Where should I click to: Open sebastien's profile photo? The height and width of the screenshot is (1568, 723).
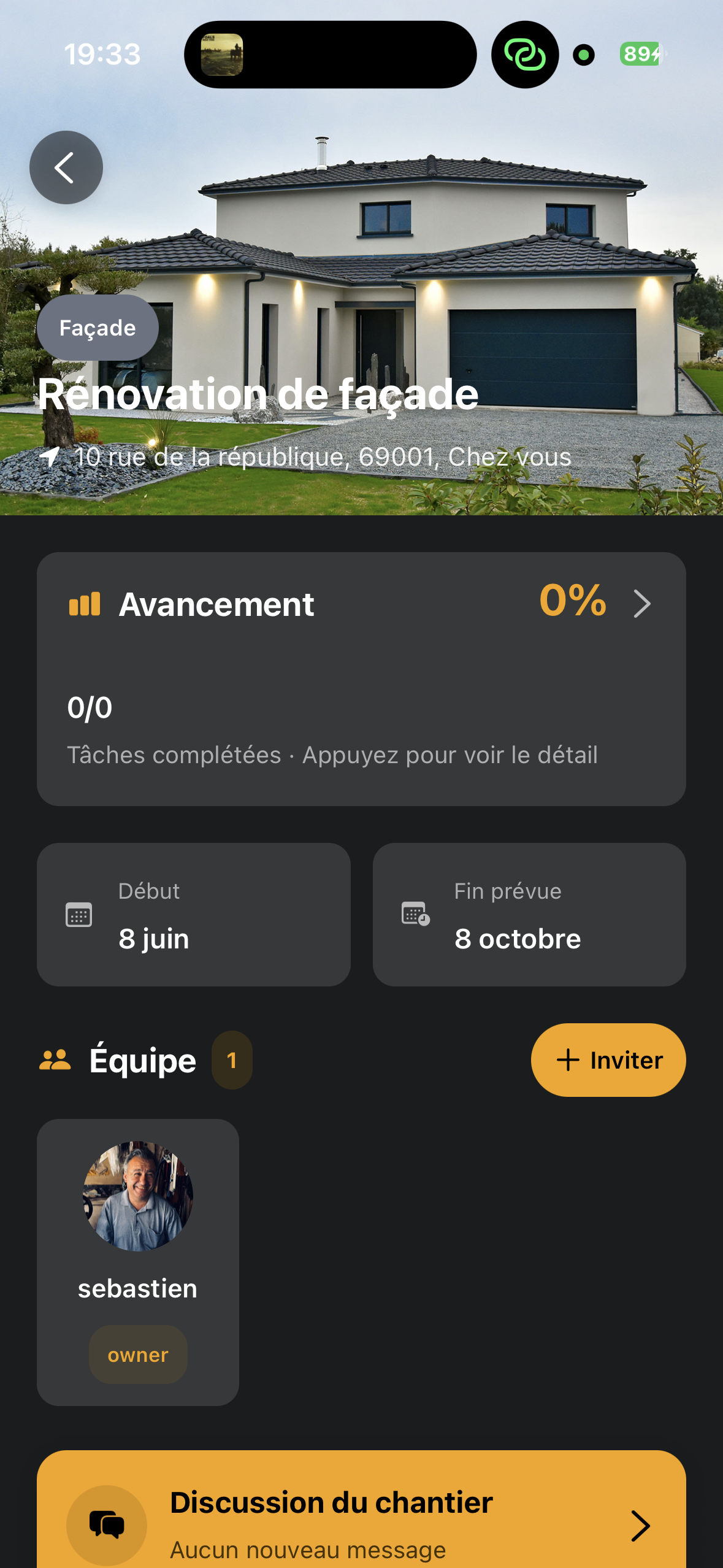point(137,1196)
